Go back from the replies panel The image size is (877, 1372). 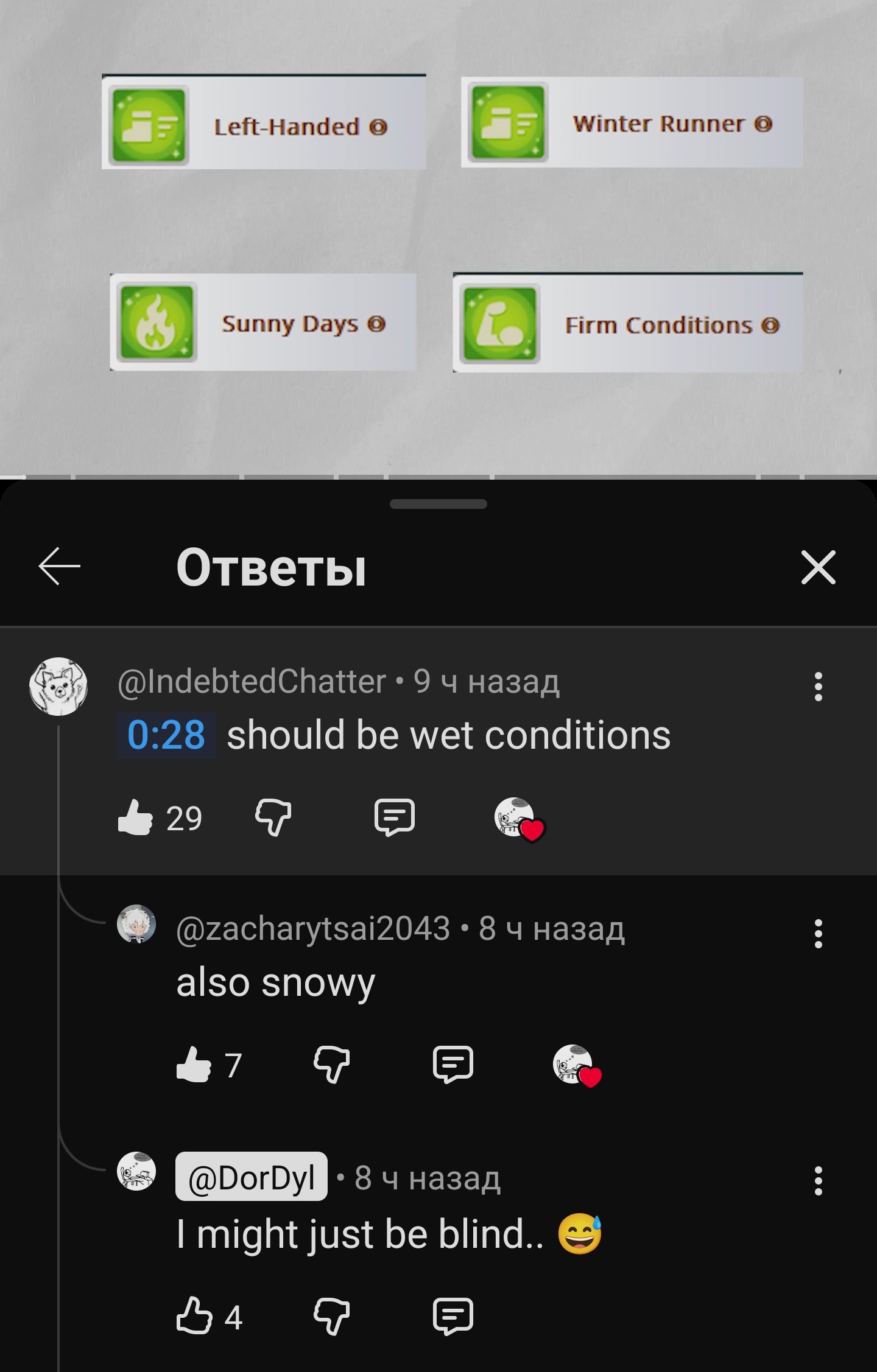60,566
